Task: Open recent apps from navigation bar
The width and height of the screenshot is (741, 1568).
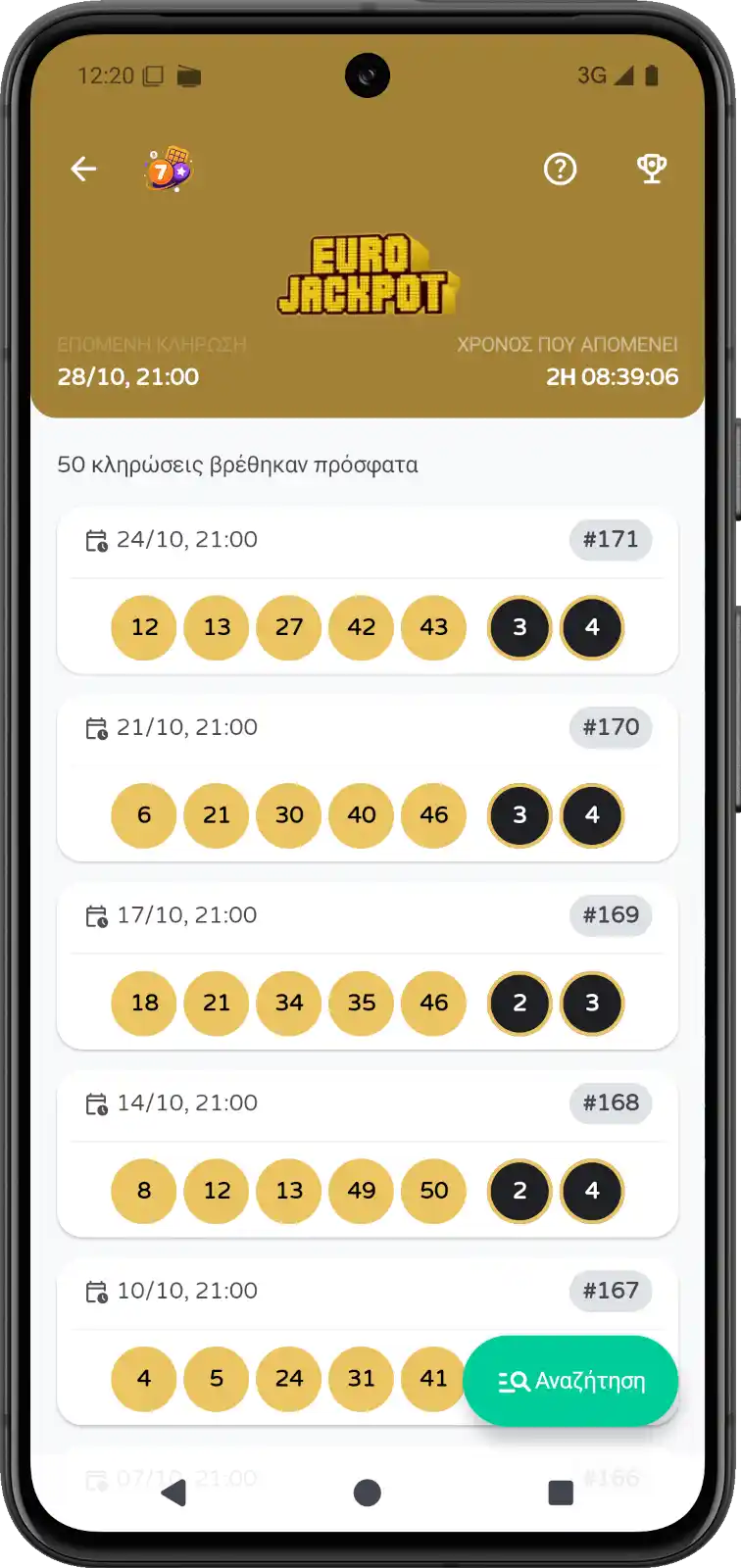Action: pyautogui.click(x=561, y=1493)
